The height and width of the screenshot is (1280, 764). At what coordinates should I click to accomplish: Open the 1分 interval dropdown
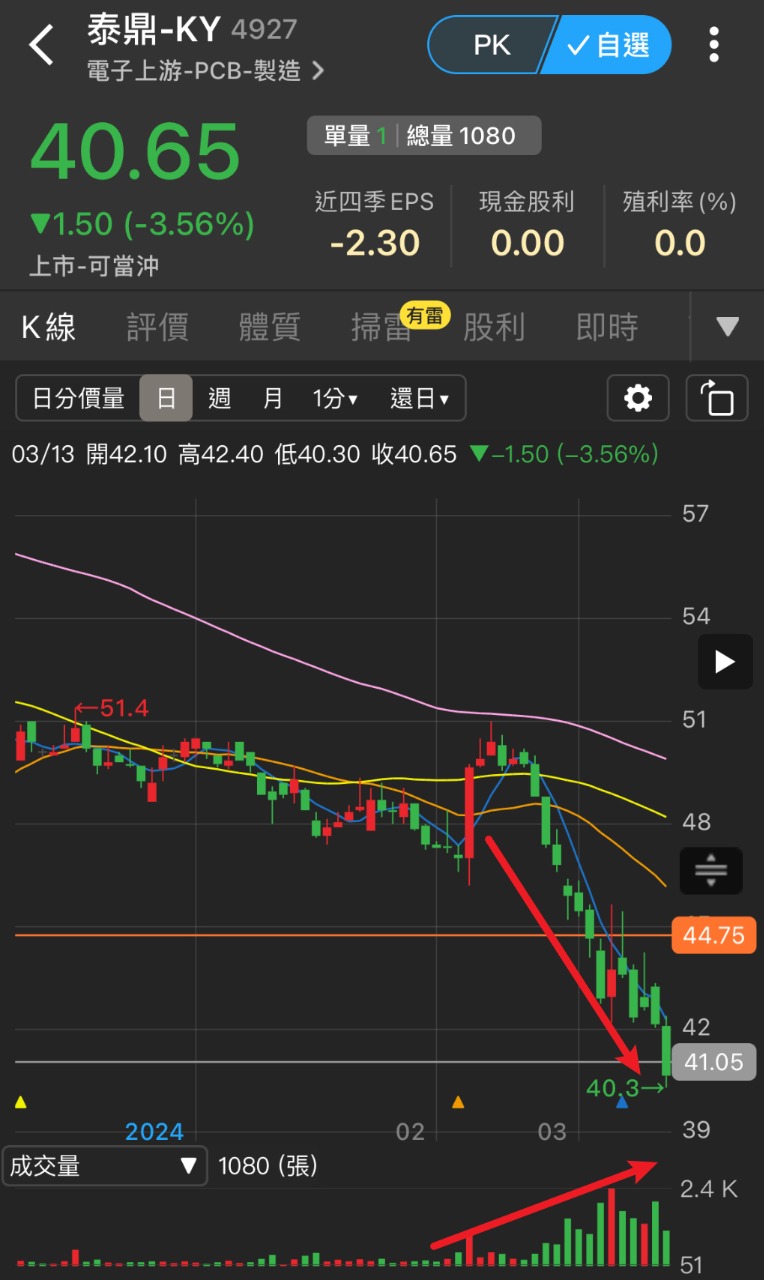point(335,398)
